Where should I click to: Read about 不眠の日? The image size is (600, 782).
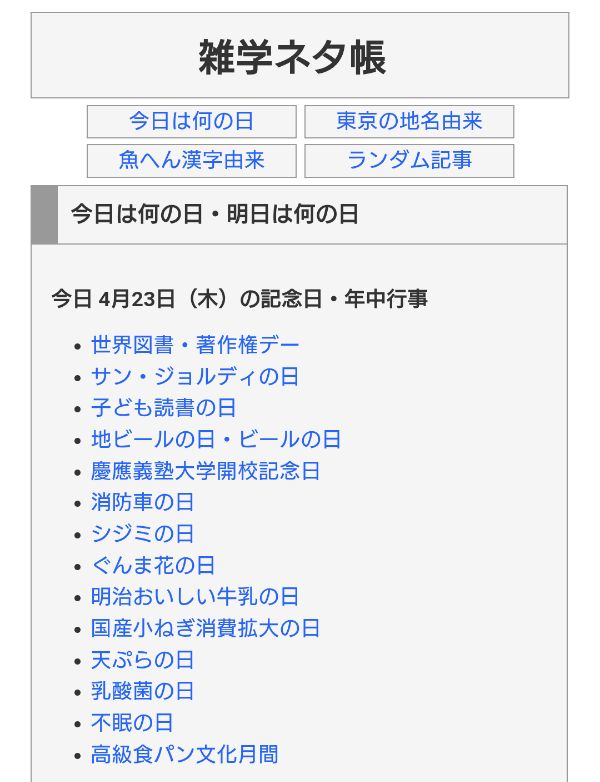tap(132, 723)
